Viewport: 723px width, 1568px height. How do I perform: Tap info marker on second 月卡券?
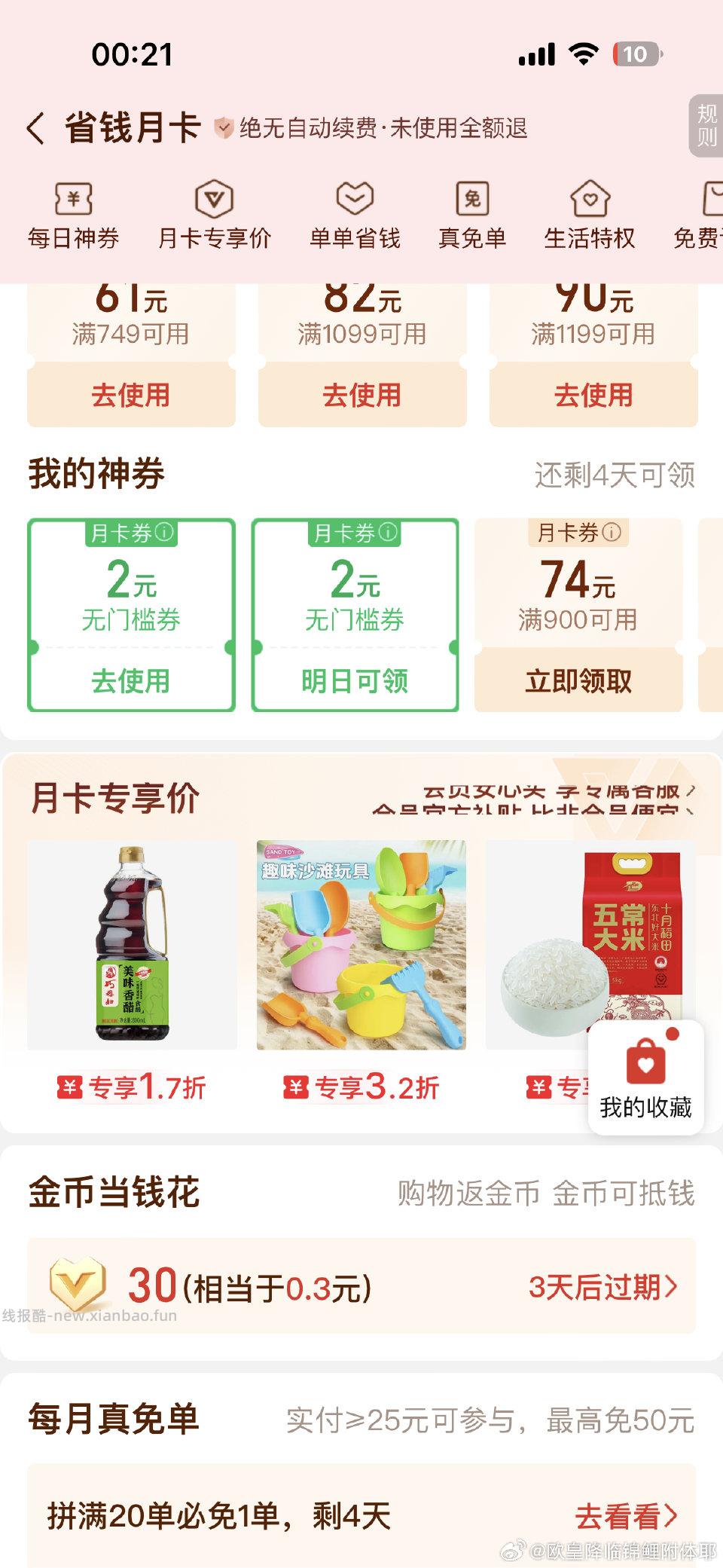click(387, 533)
